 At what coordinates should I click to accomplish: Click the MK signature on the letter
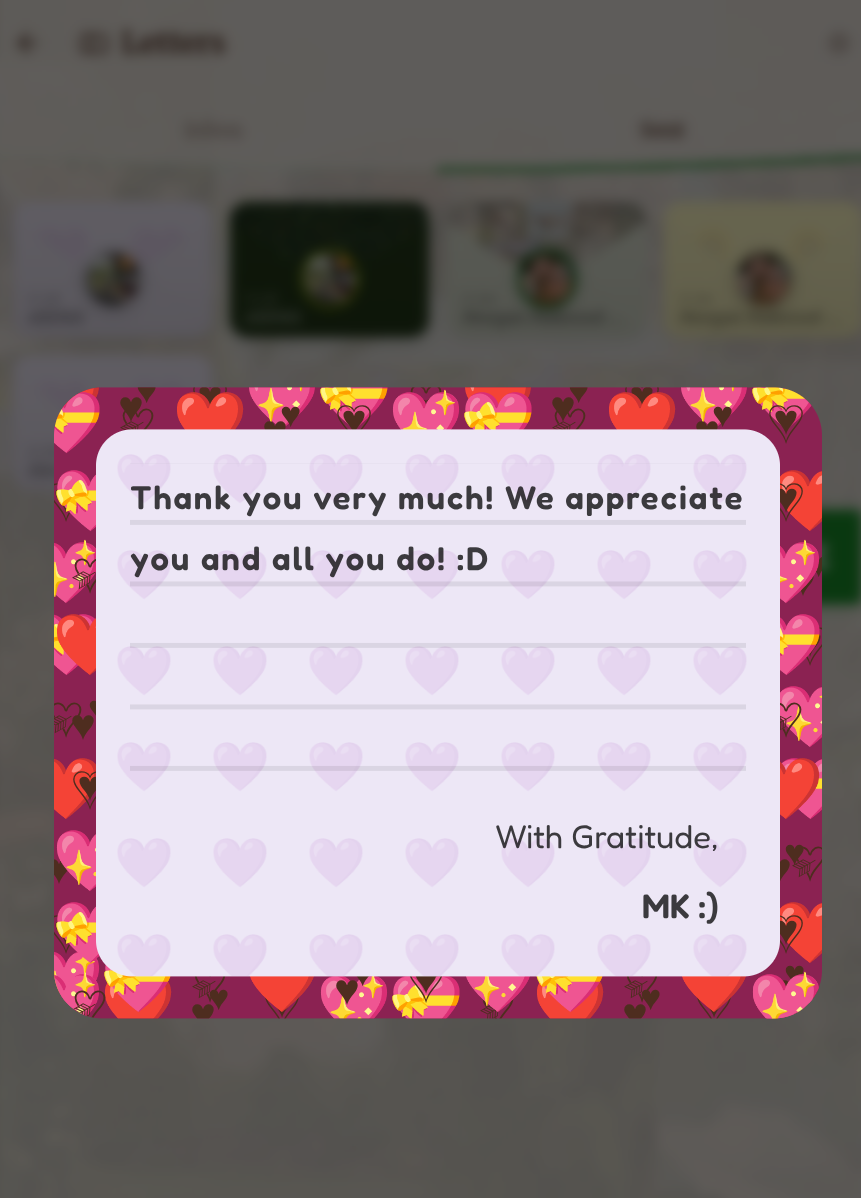(678, 905)
